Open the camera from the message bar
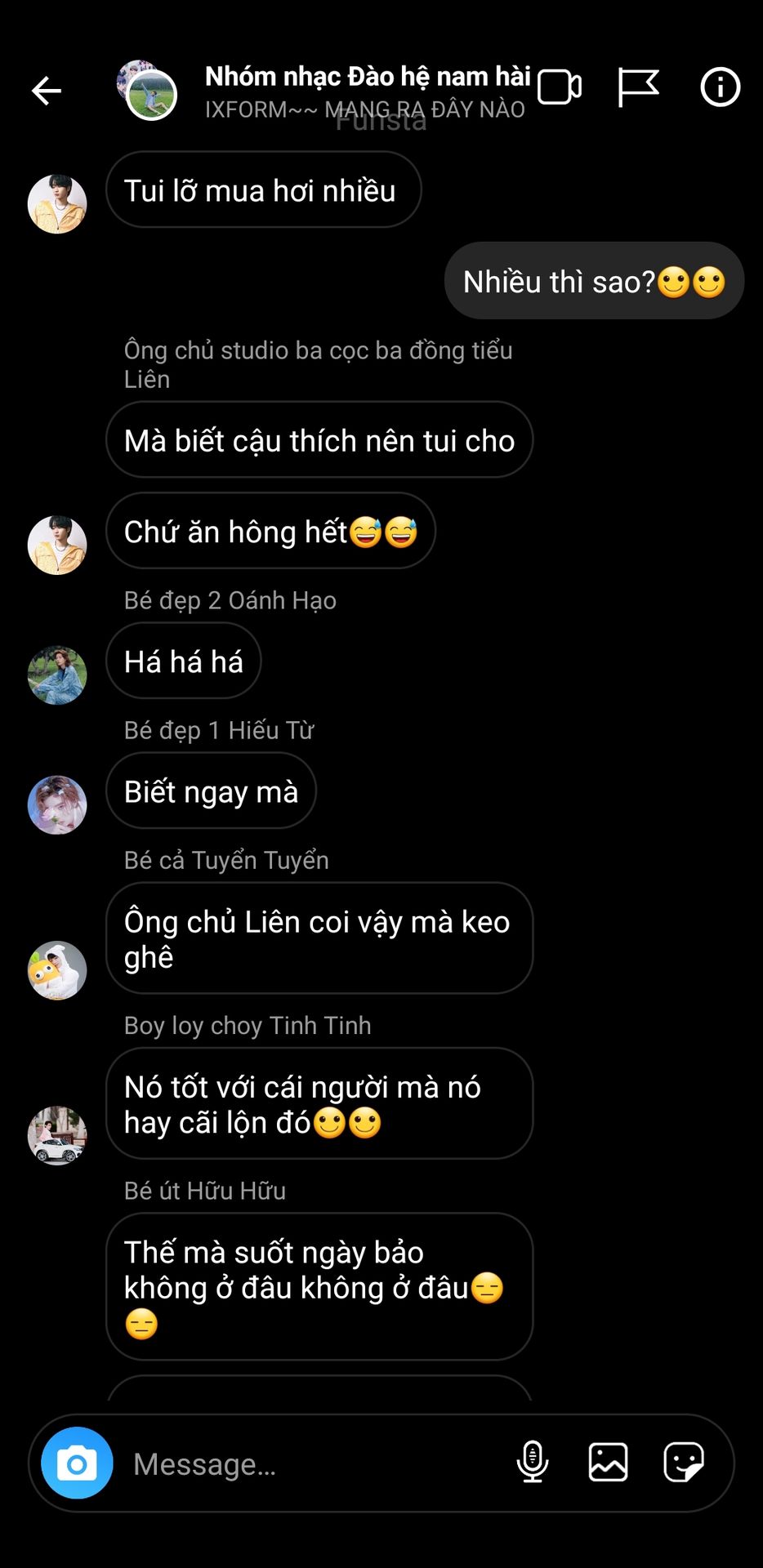The height and width of the screenshot is (1568, 763). tap(78, 1463)
